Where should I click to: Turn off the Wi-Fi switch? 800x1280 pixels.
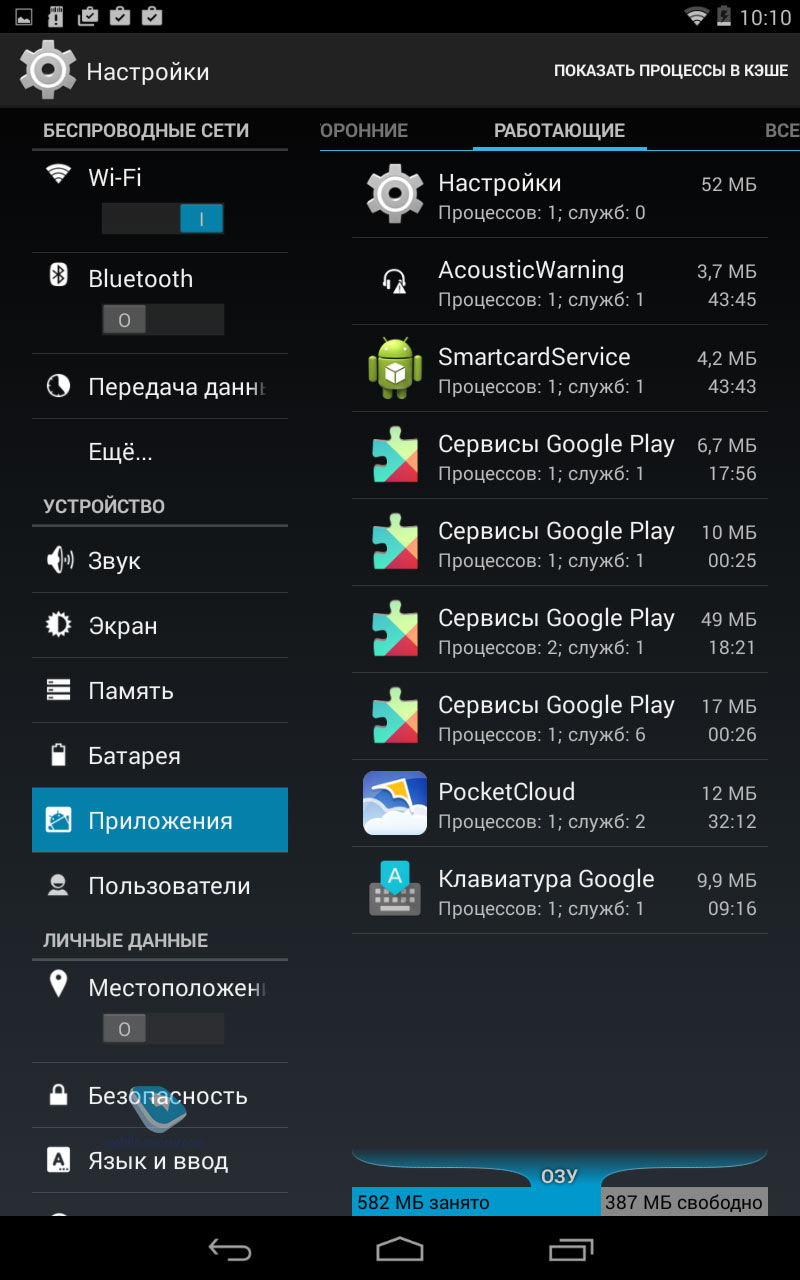[163, 218]
